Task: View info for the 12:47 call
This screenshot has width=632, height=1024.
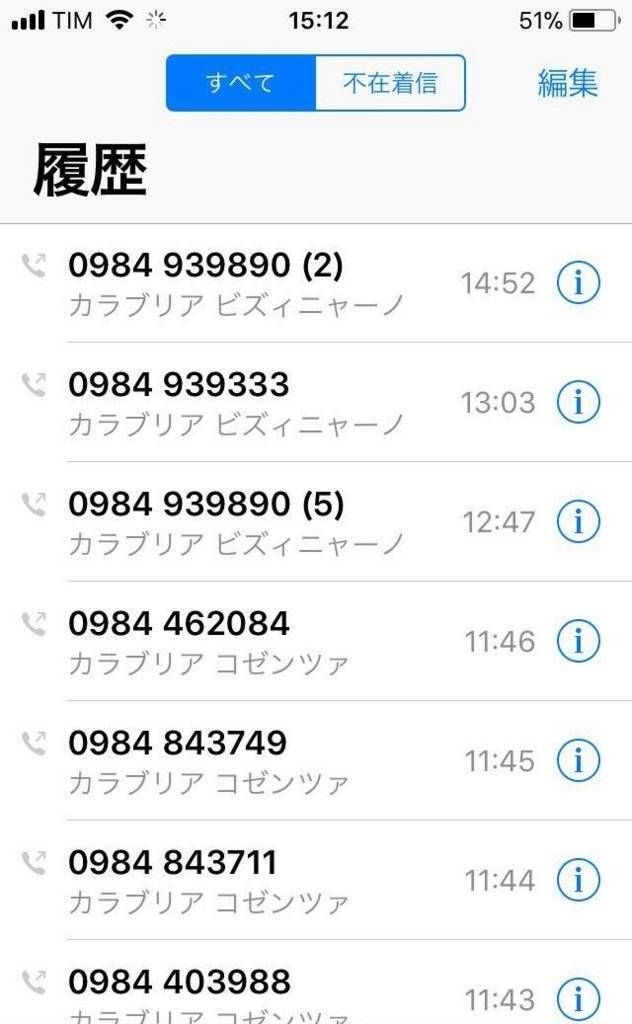Action: point(578,521)
